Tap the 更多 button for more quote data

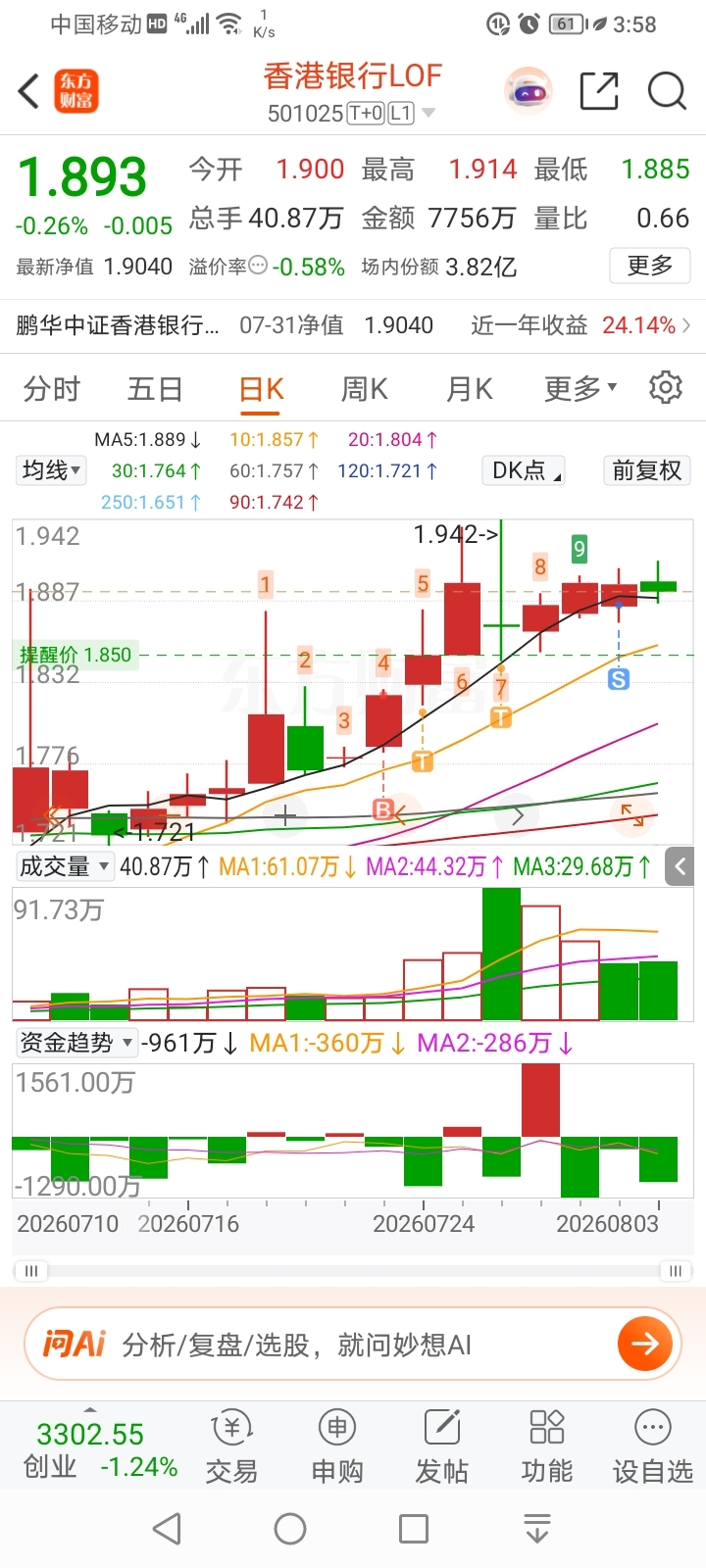click(x=650, y=266)
